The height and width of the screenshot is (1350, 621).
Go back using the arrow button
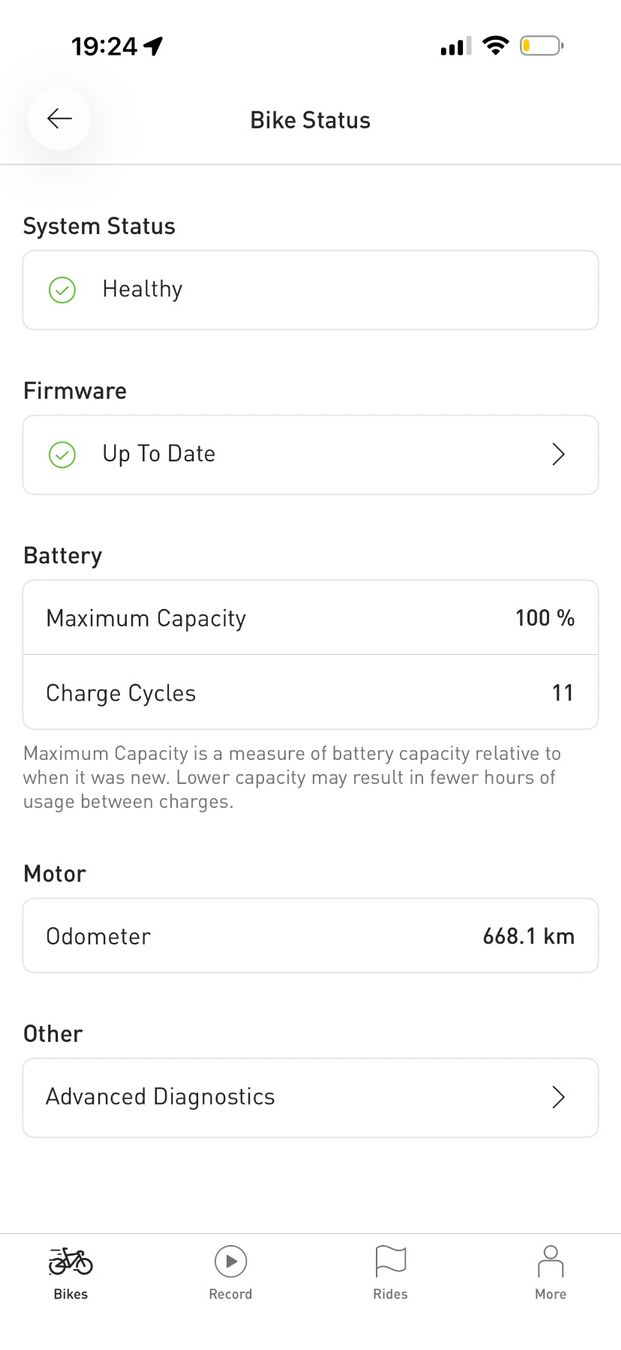click(59, 119)
